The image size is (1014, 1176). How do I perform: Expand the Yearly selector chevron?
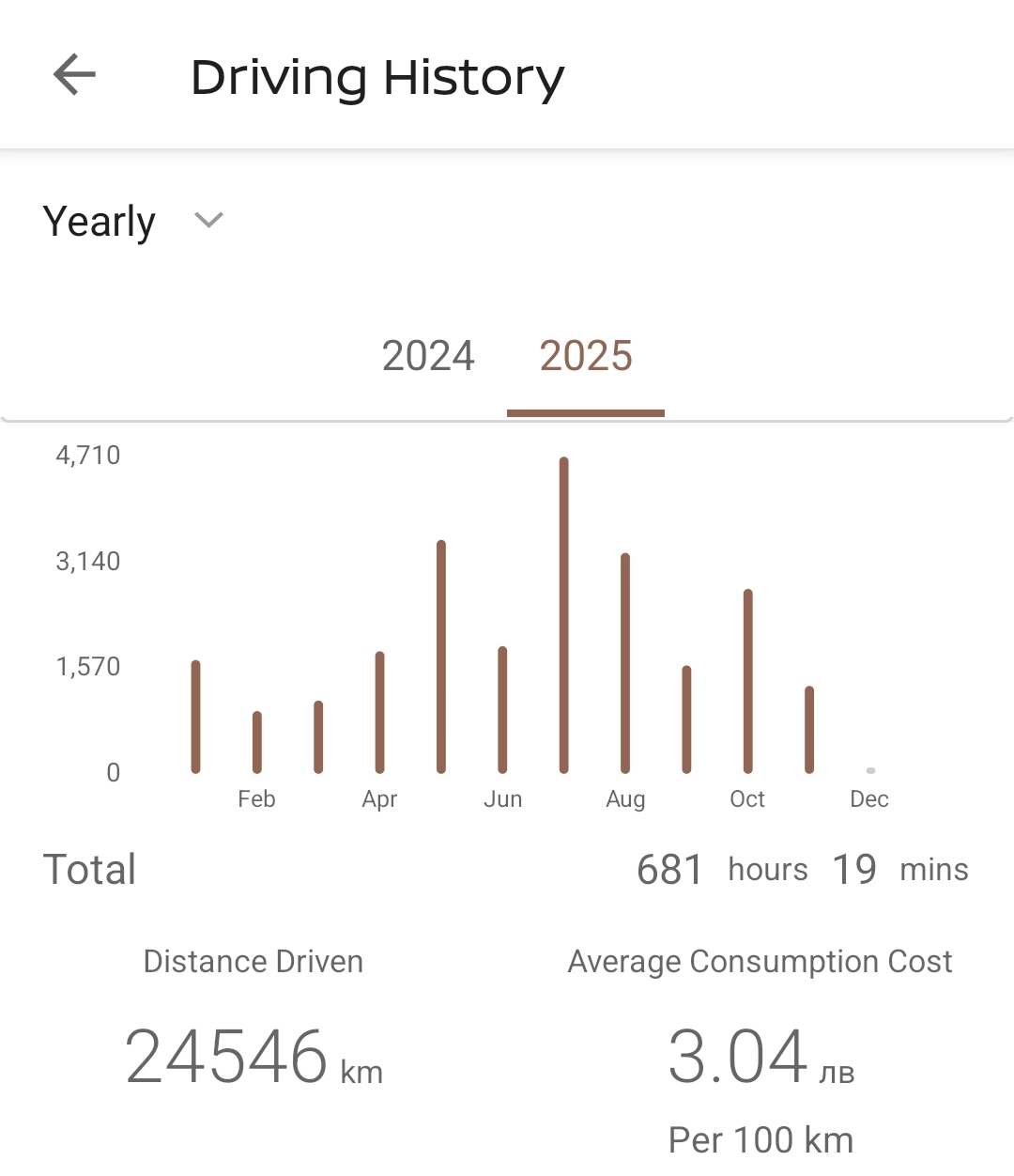click(208, 220)
